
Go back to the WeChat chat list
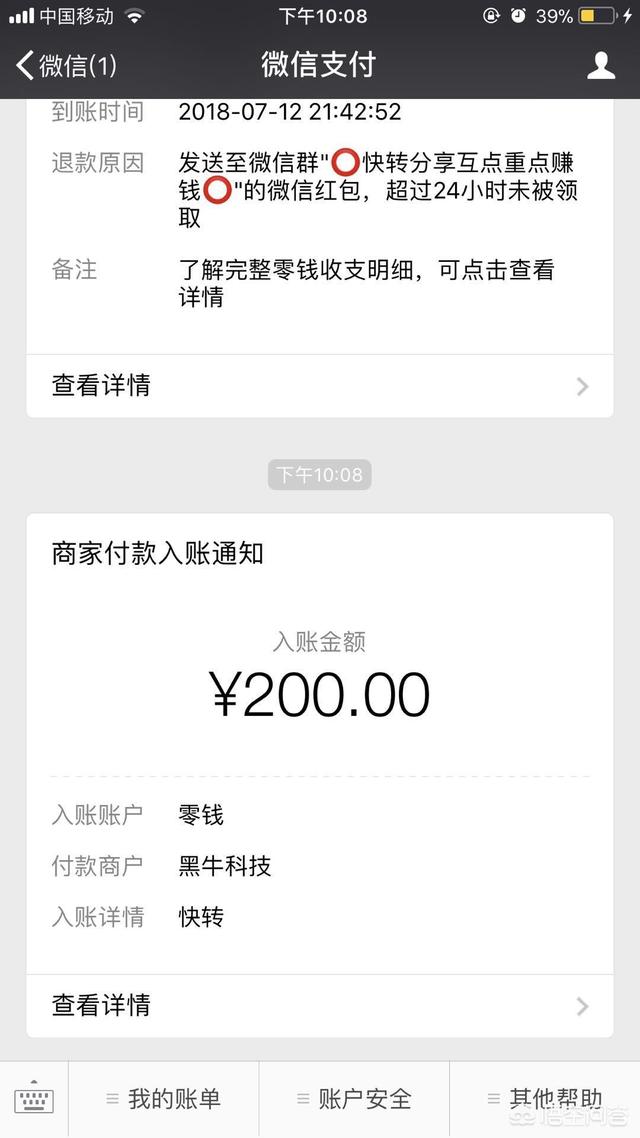(65, 66)
